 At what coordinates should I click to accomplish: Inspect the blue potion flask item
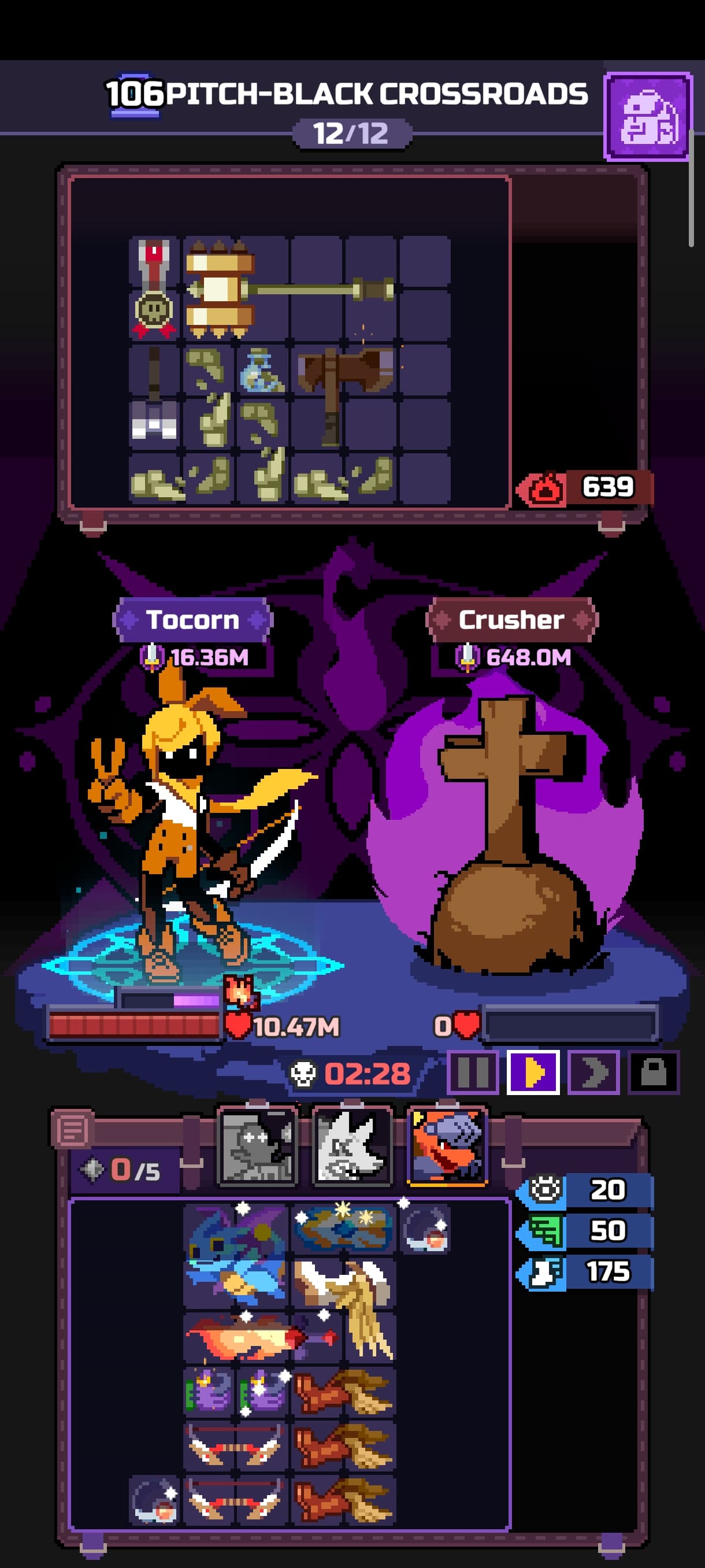262,369
